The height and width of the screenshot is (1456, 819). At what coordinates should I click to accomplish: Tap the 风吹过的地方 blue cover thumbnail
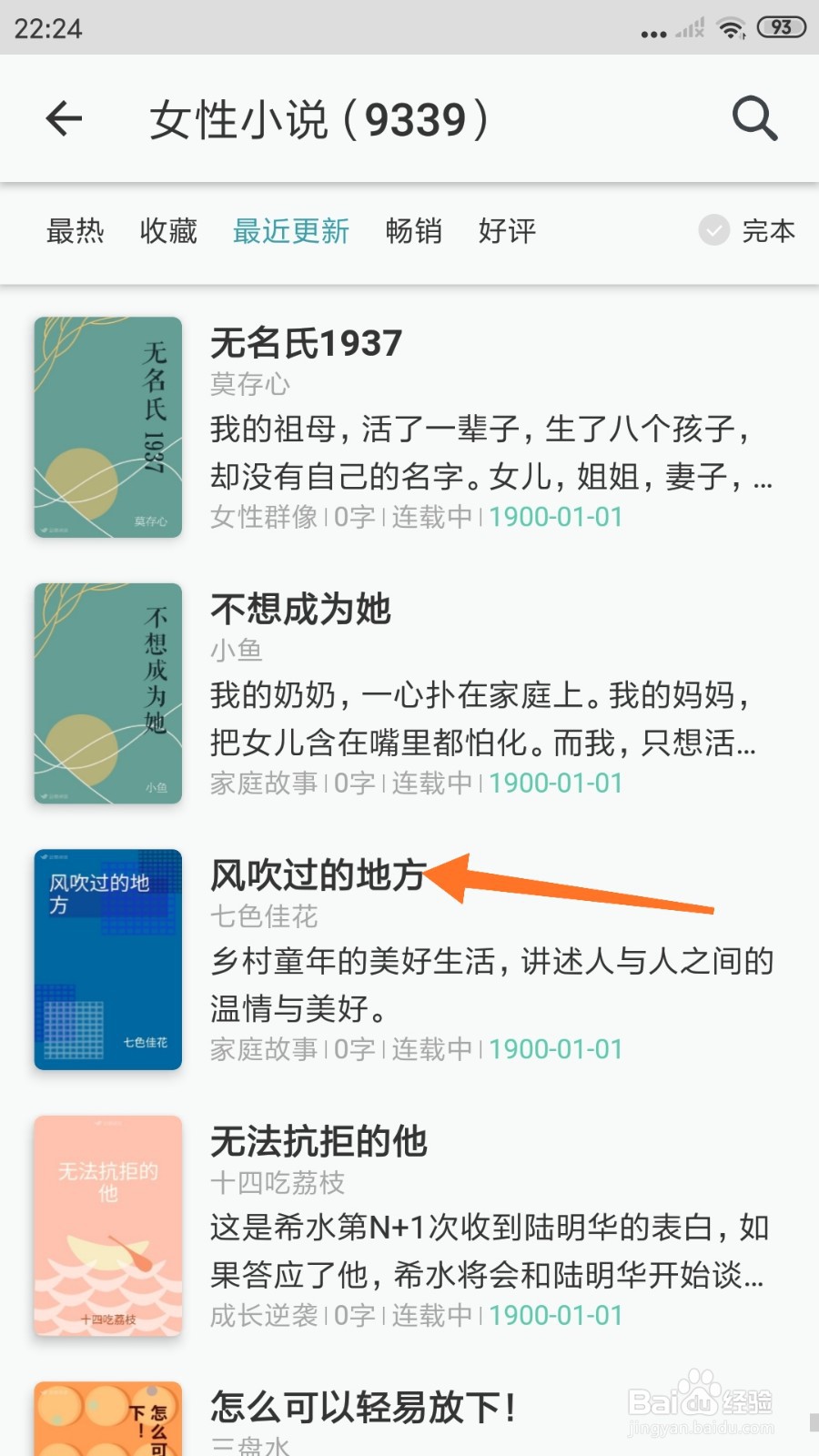coord(107,960)
